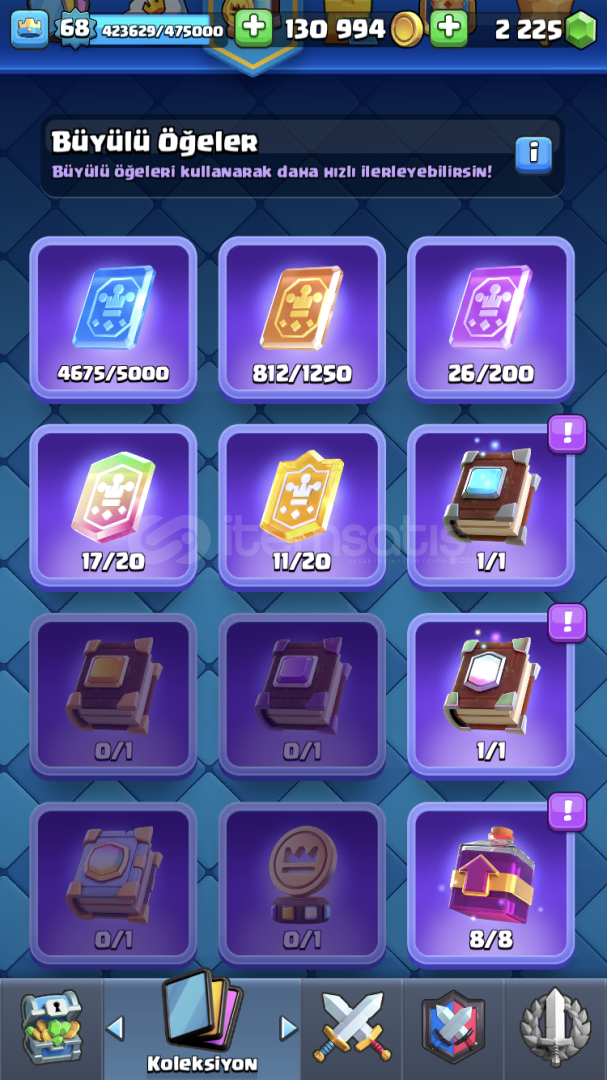Open the golden wild card 11/20
Image resolution: width=607 pixels, height=1080 pixels.
301,505
